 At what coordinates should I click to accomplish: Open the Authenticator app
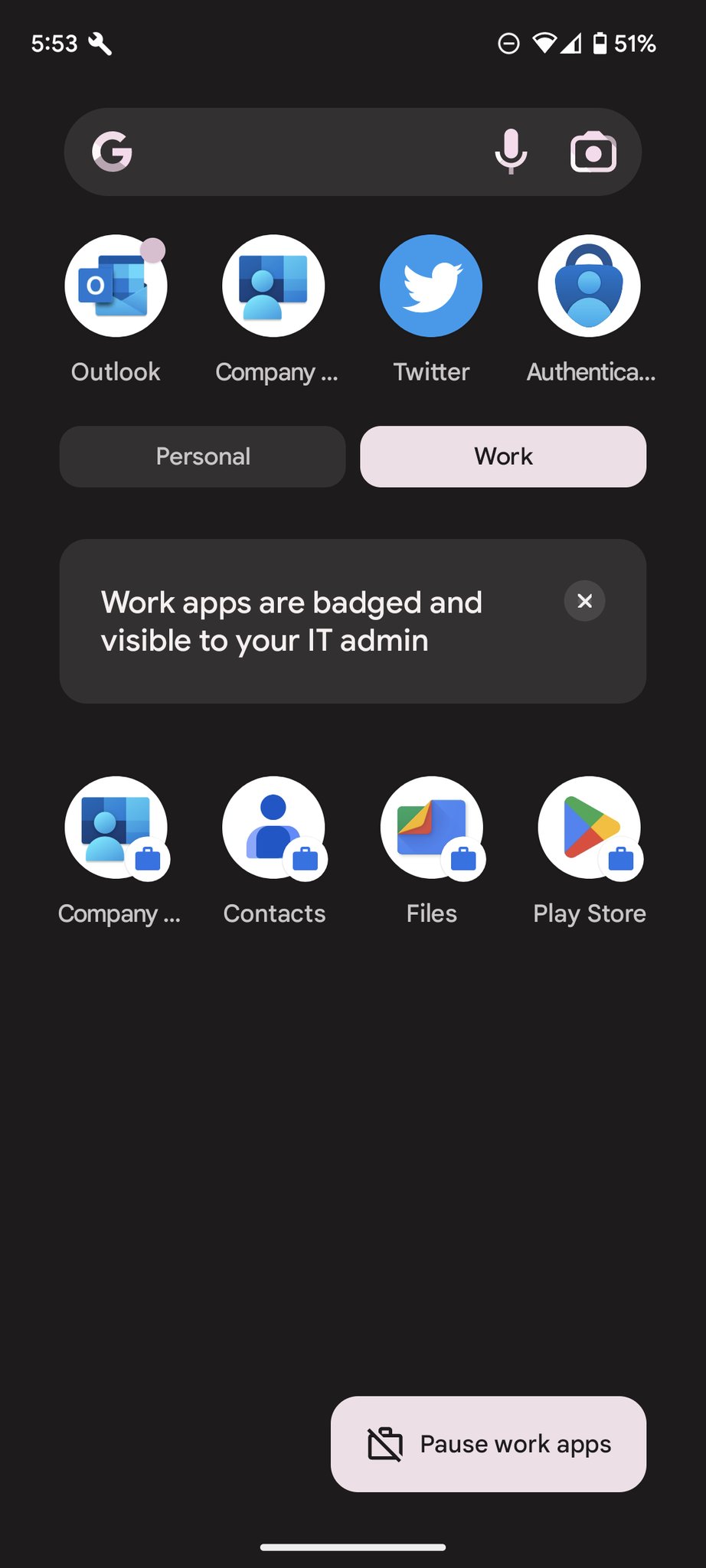click(589, 286)
